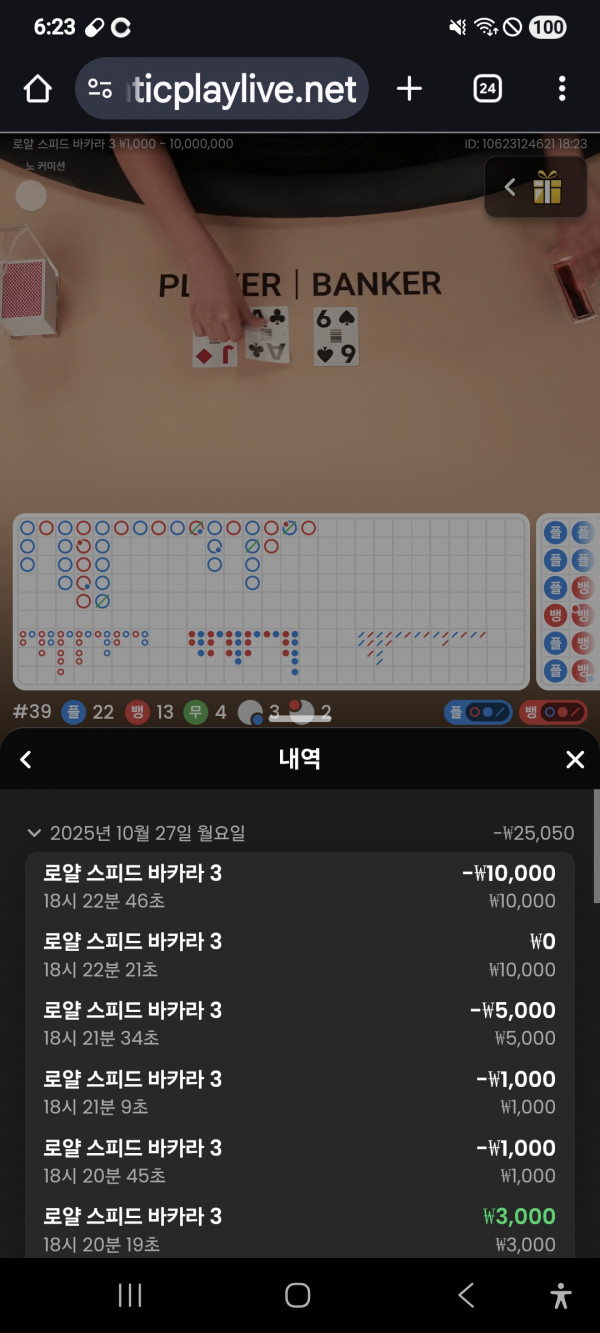Open the 18시 21분 9초 bet record

(x=299, y=1092)
